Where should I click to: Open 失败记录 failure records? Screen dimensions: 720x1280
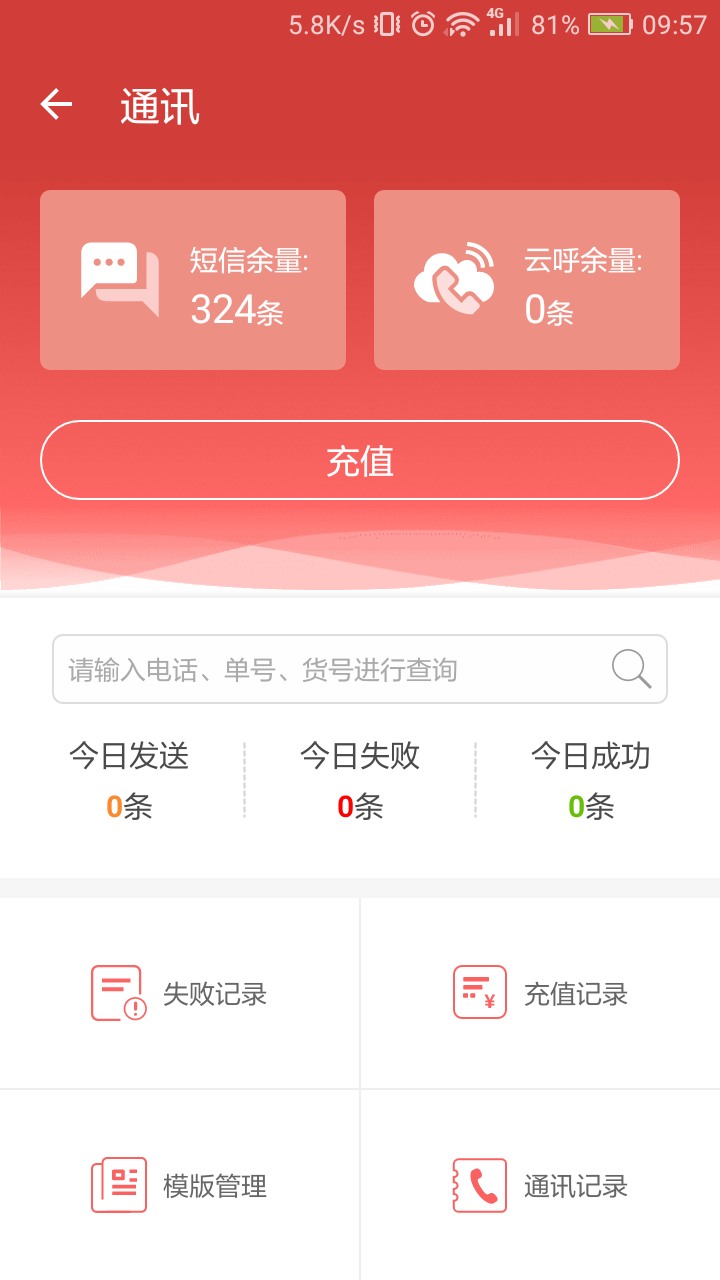pyautogui.click(x=180, y=994)
